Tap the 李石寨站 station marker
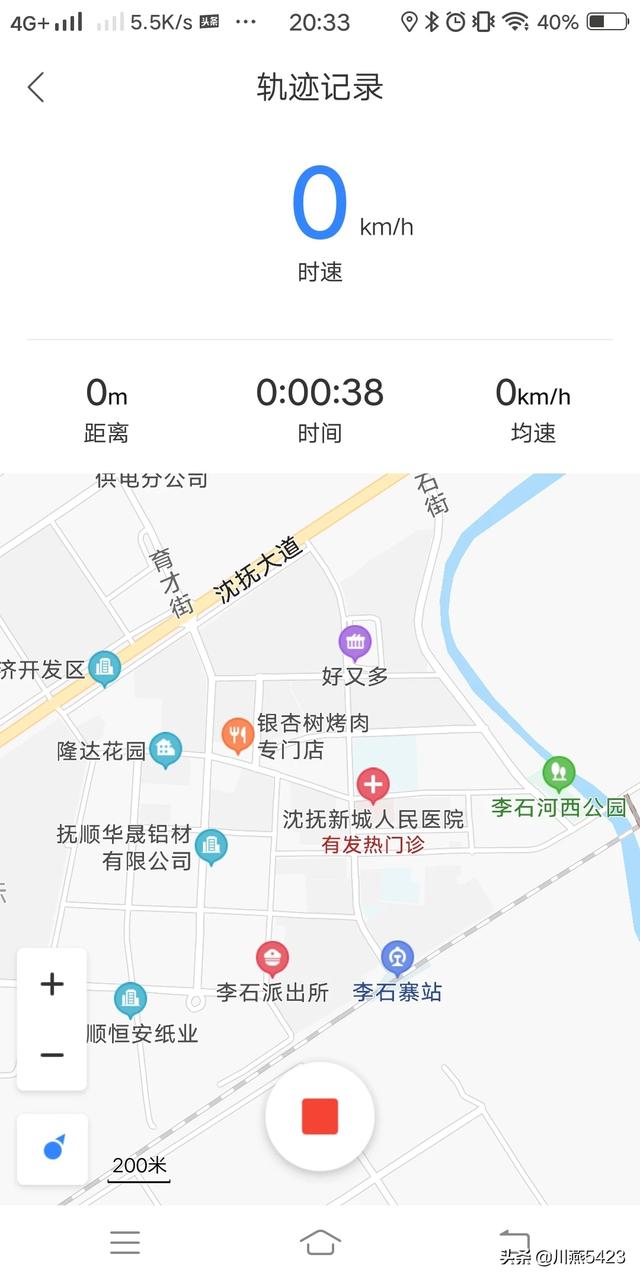640x1280 pixels. (x=398, y=958)
